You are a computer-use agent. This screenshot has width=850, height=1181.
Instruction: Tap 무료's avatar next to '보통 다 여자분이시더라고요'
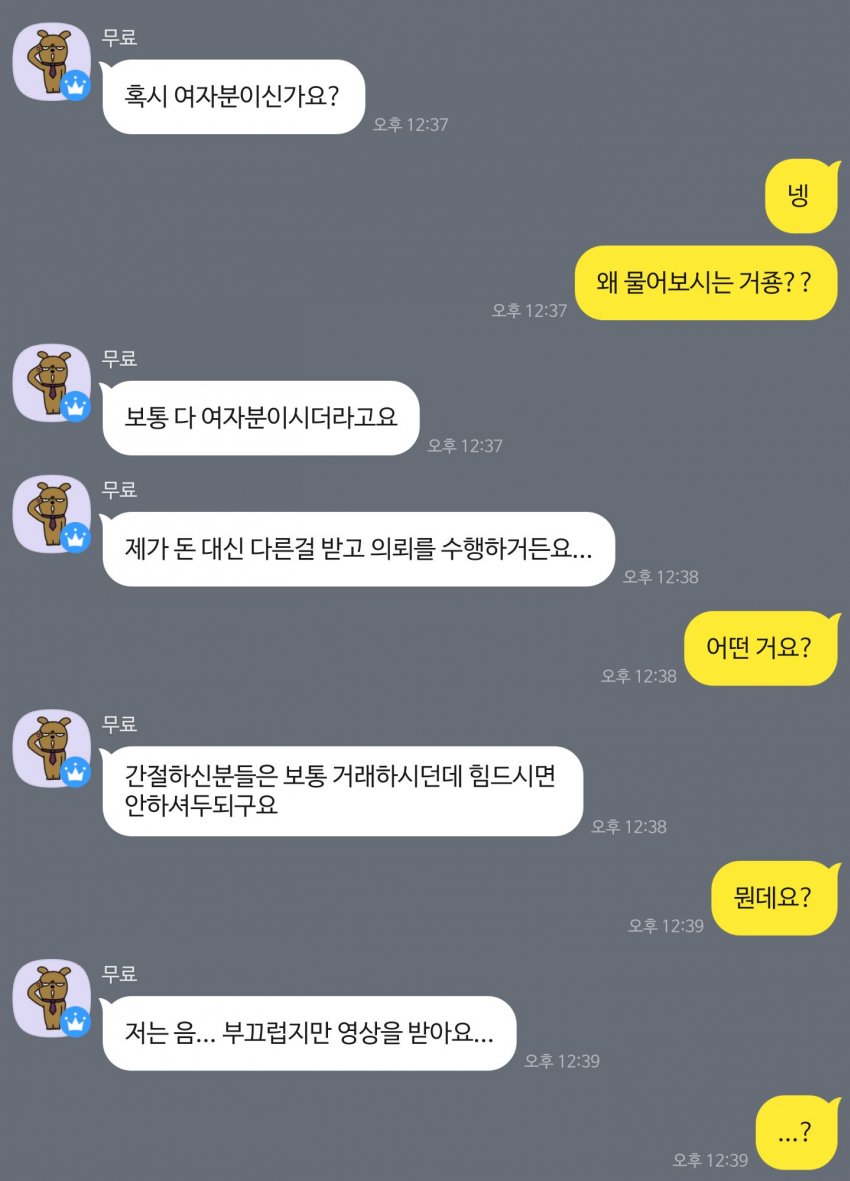tap(51, 381)
